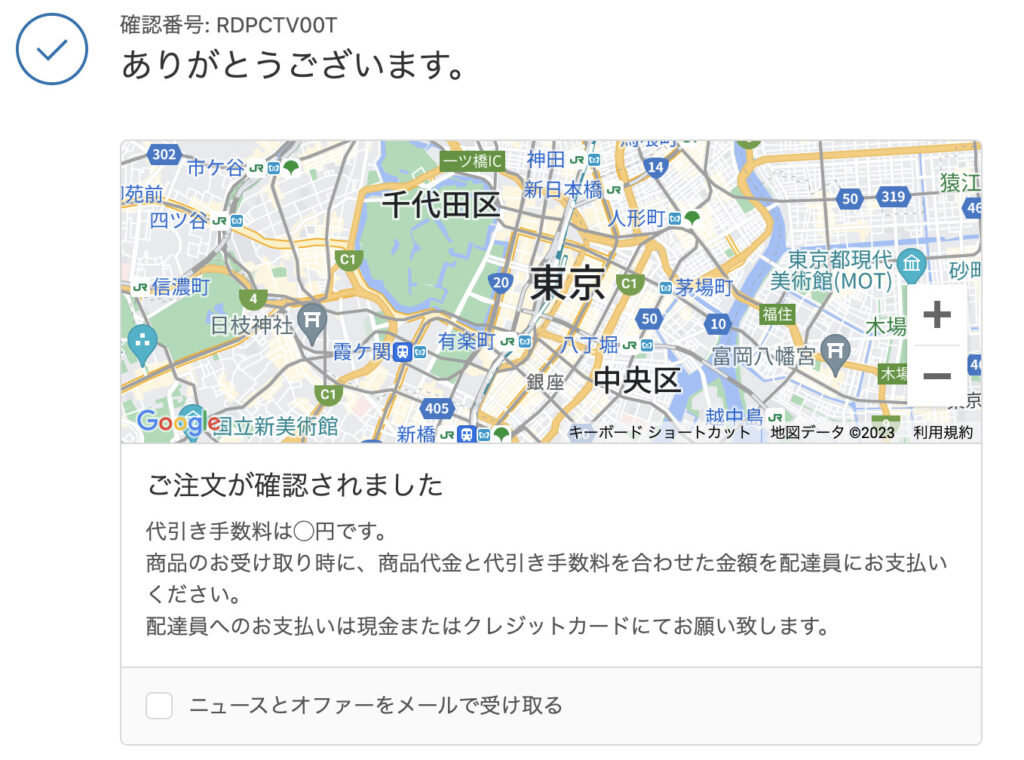1024x760 pixels.
Task: Open the keyboard shortcuts link on the map
Action: point(659,433)
